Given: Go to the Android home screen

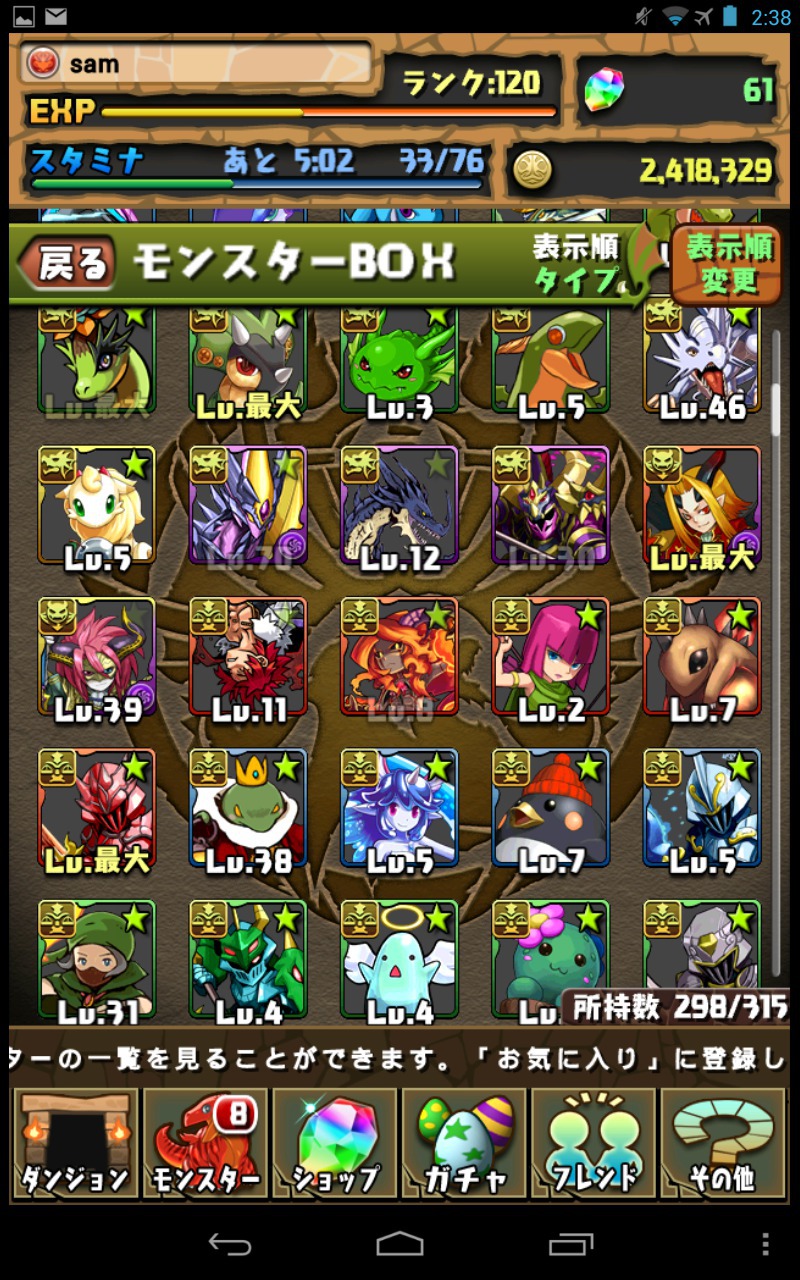Looking at the screenshot, I should (400, 1244).
